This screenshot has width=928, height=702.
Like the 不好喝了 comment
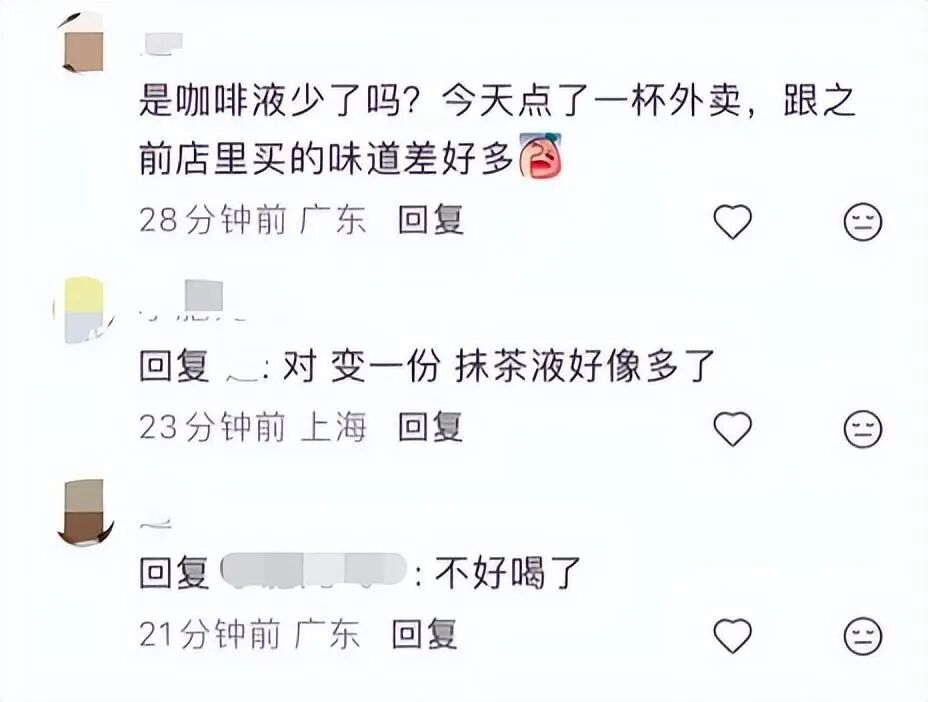coord(732,634)
